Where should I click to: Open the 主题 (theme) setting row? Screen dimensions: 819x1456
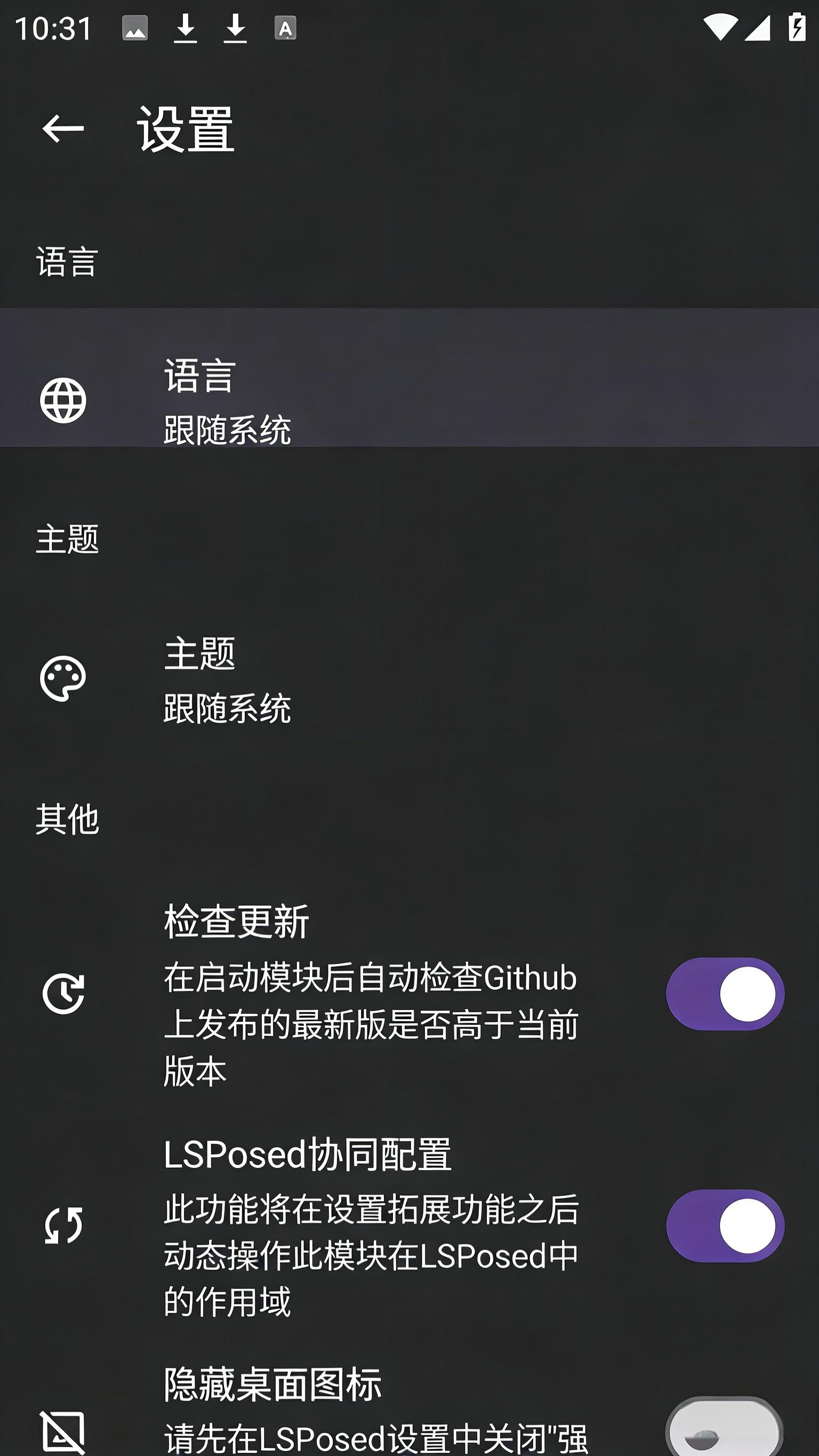click(409, 679)
